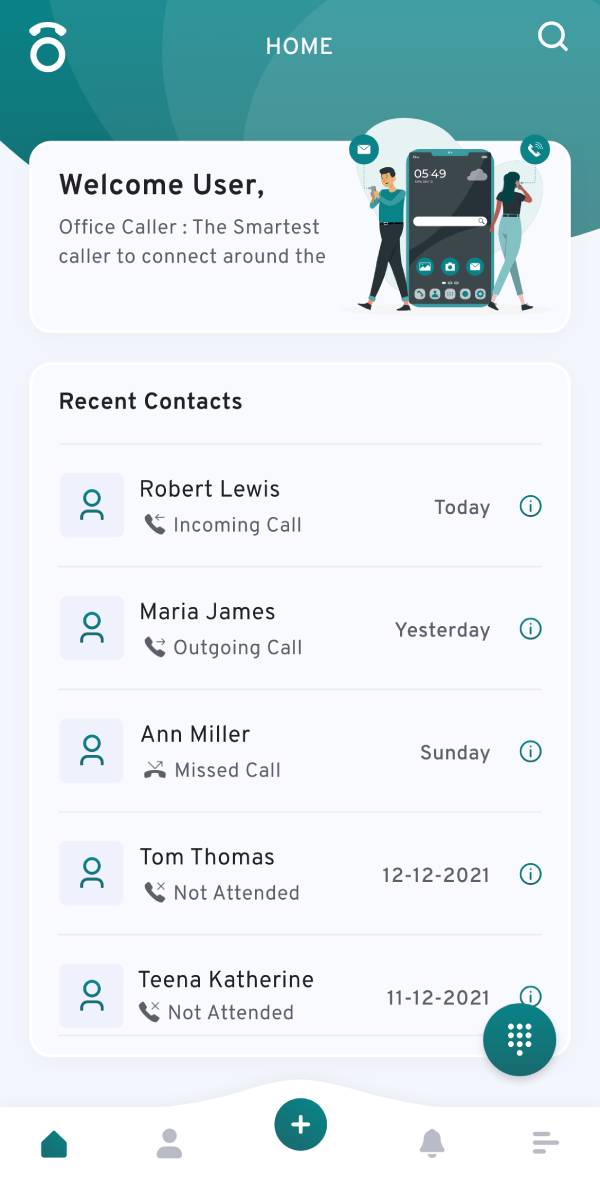Switch to the Home tab
The height and width of the screenshot is (1177, 600).
54,1144
